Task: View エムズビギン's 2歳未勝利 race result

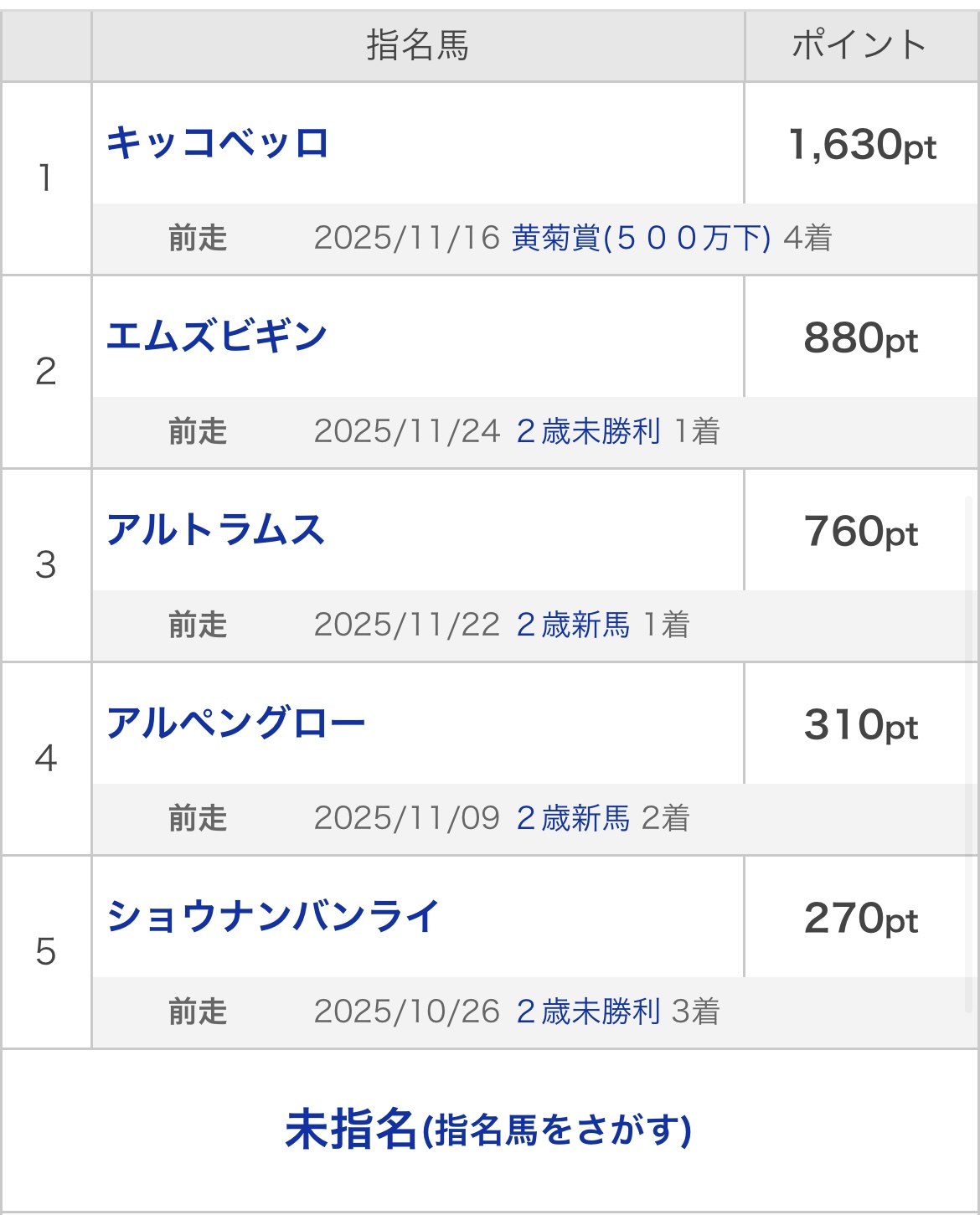Action: (x=588, y=432)
